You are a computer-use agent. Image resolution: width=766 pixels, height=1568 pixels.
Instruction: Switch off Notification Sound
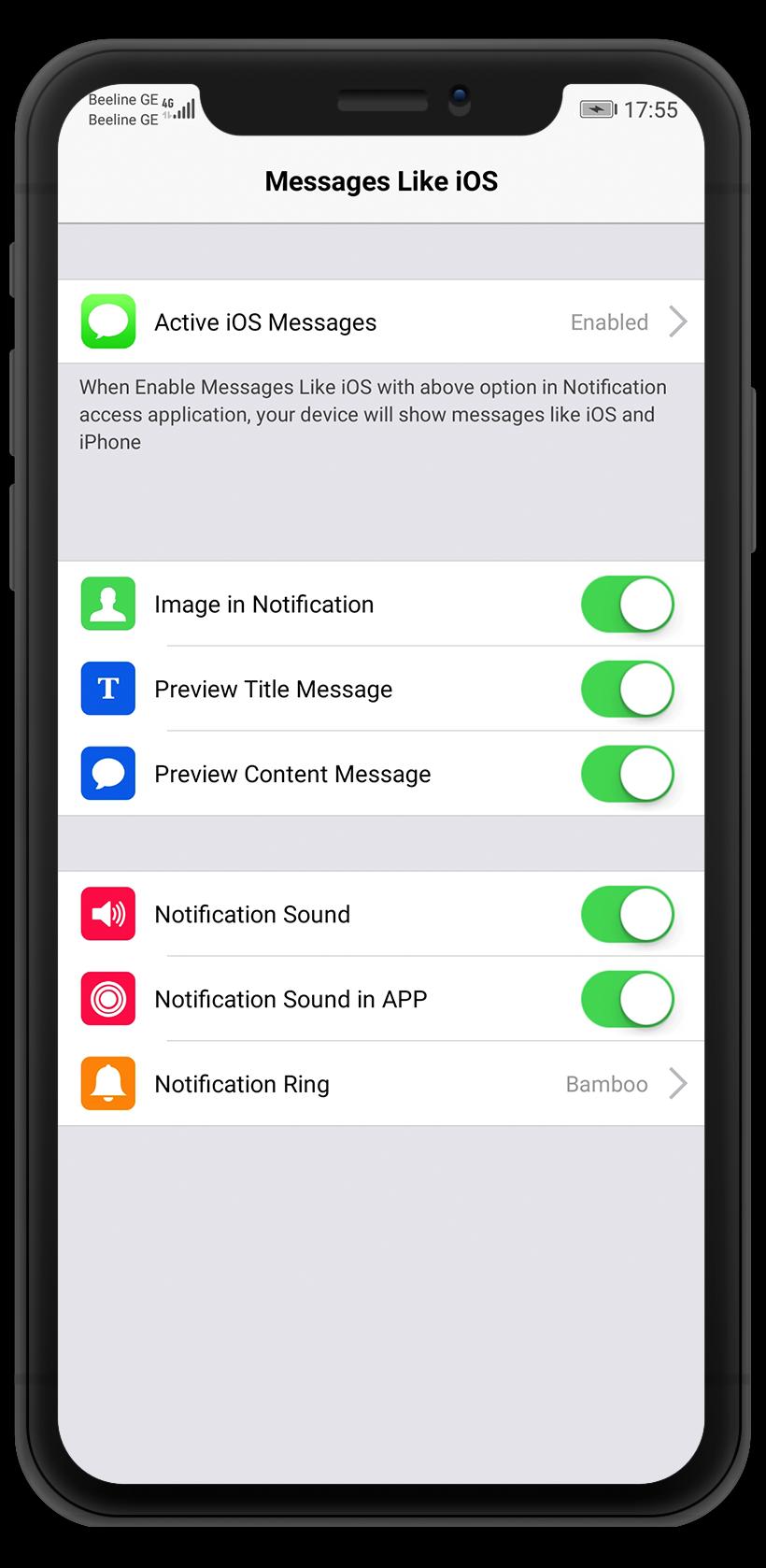coord(627,915)
